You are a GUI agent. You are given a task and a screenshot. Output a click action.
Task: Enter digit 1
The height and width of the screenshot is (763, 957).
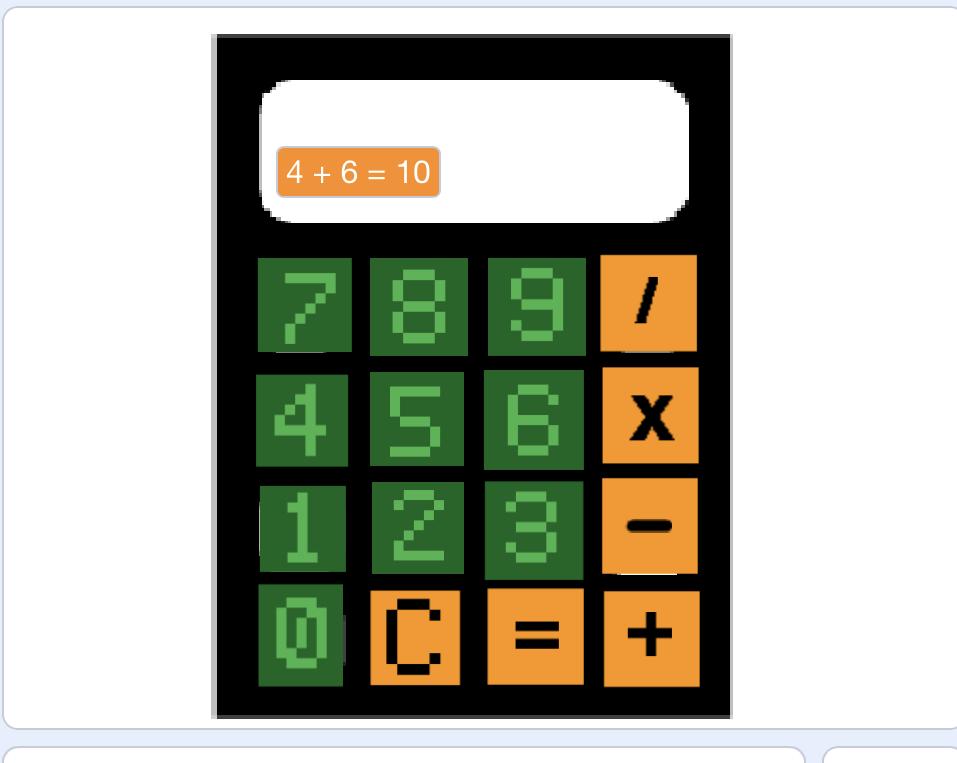tap(302, 528)
